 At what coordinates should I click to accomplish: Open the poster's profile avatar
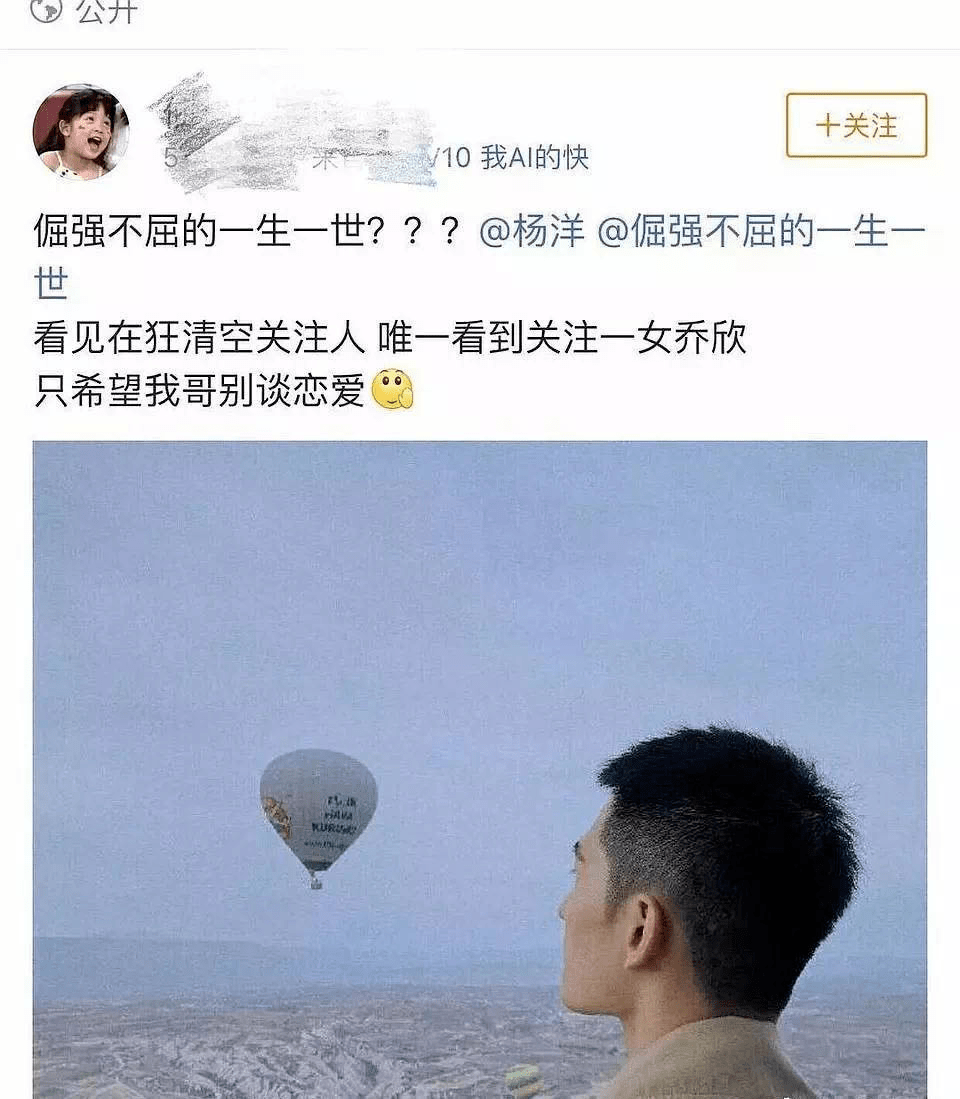click(81, 133)
